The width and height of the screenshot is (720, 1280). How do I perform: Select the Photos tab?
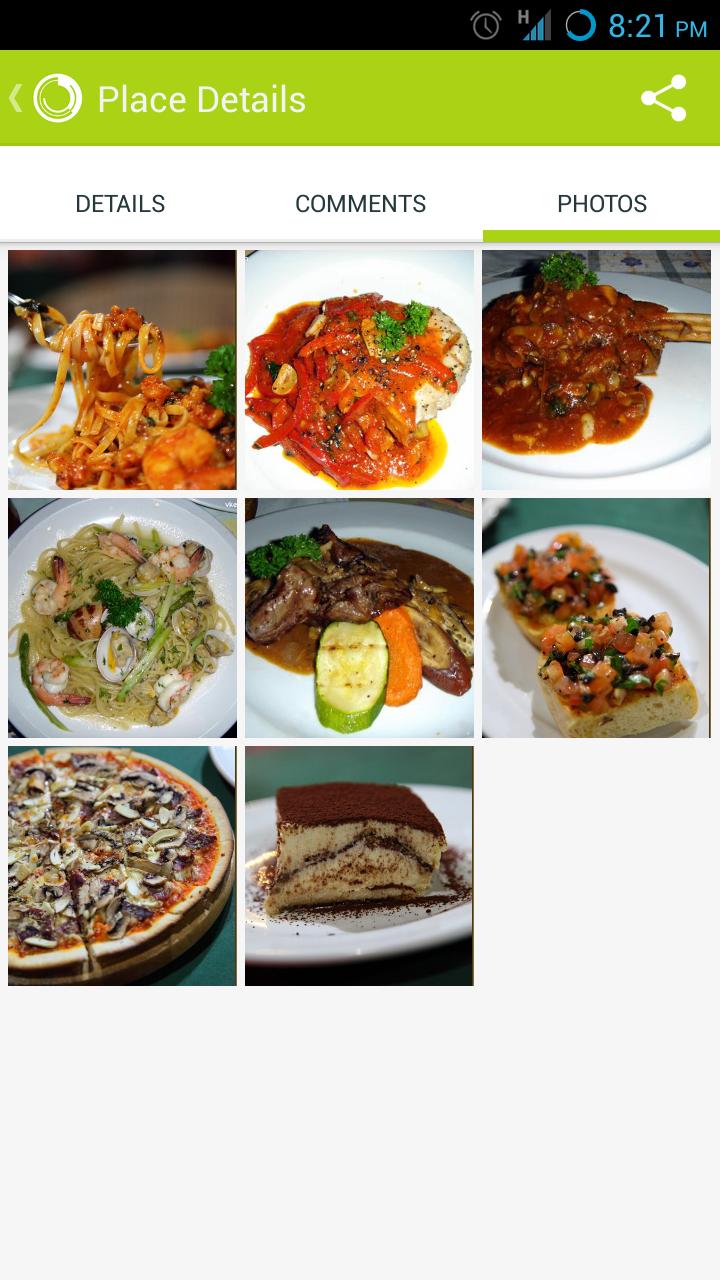[601, 204]
